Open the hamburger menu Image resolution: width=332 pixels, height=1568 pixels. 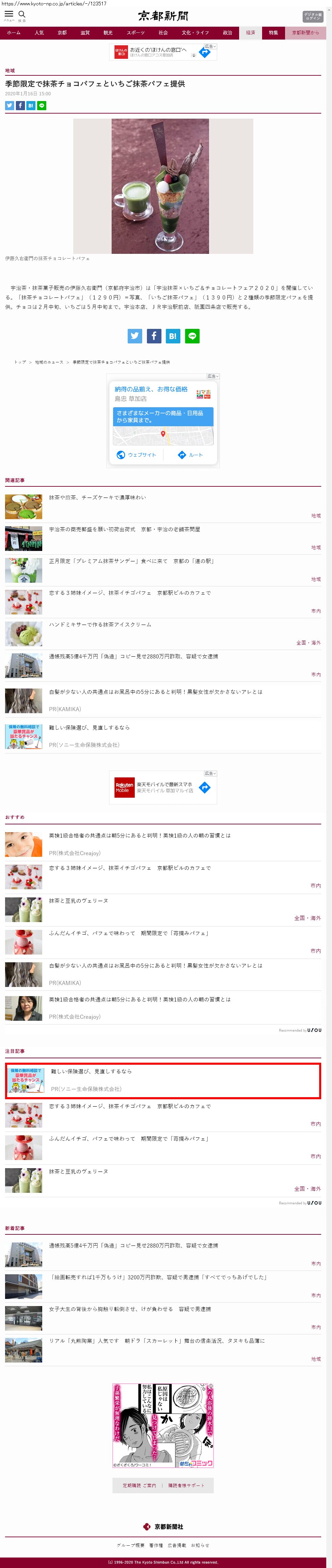pyautogui.click(x=8, y=15)
